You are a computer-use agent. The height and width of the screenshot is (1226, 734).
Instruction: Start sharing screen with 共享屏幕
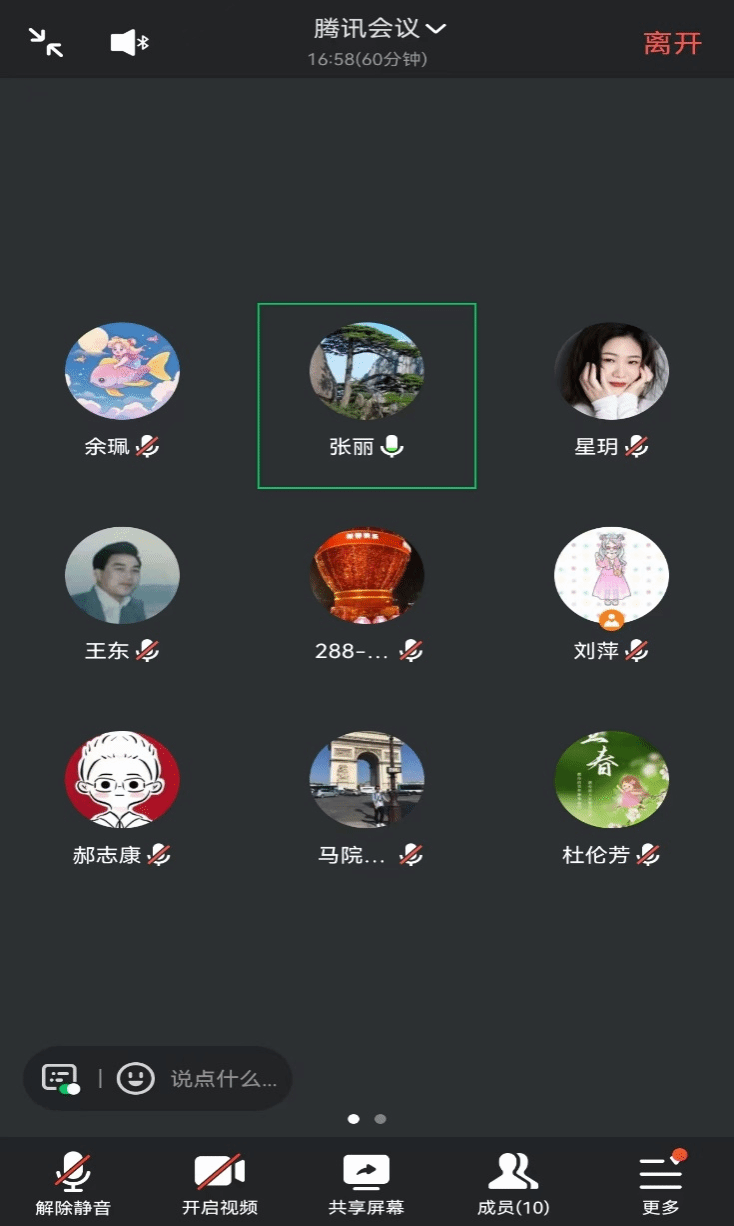pos(366,1182)
